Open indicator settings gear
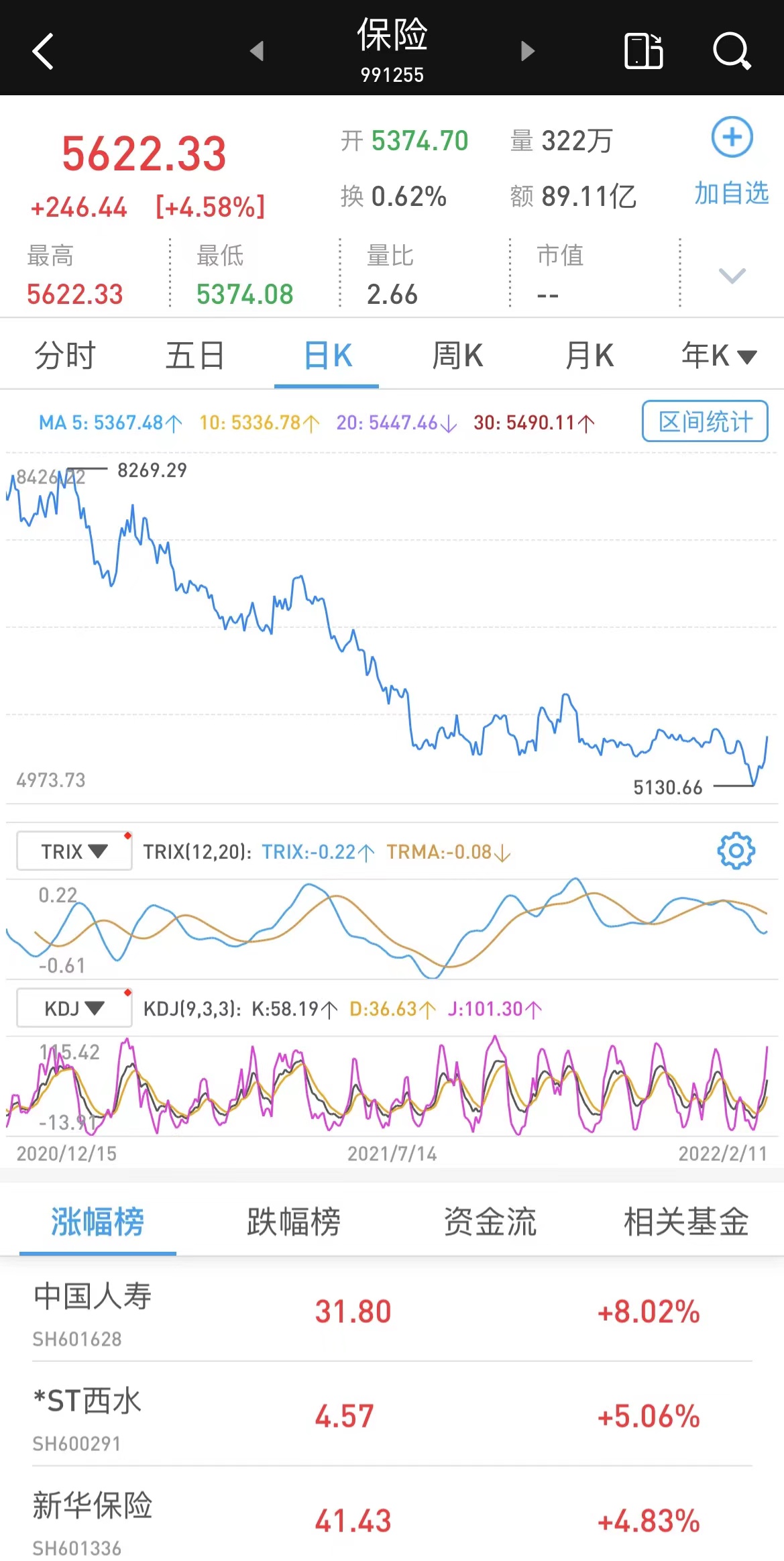The image size is (784, 1561). click(x=736, y=851)
